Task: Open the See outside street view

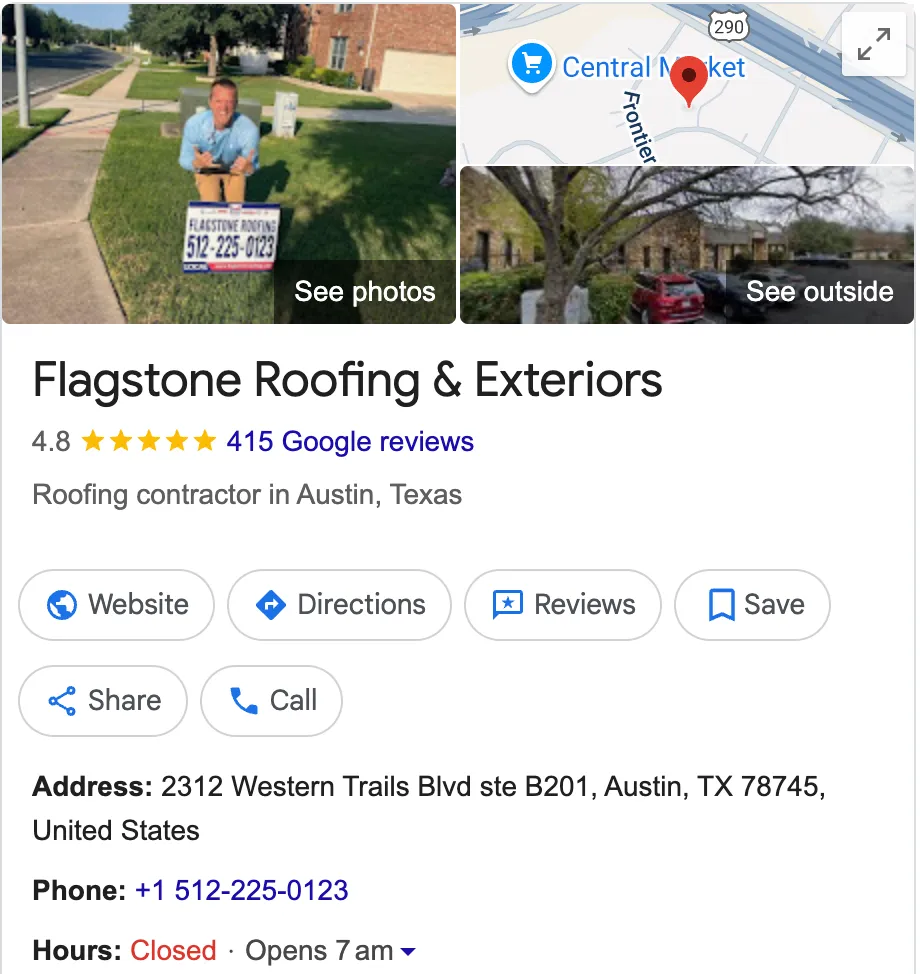Action: pyautogui.click(x=687, y=245)
